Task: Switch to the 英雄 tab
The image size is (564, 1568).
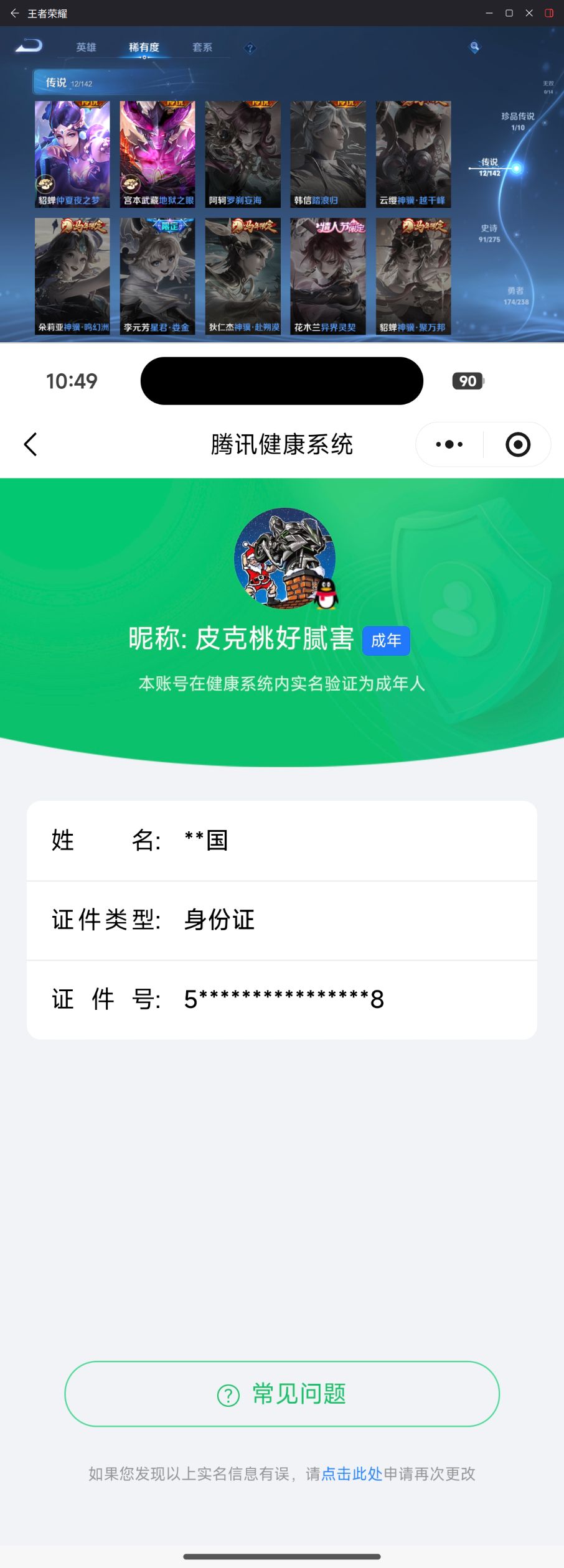Action: tap(86, 47)
